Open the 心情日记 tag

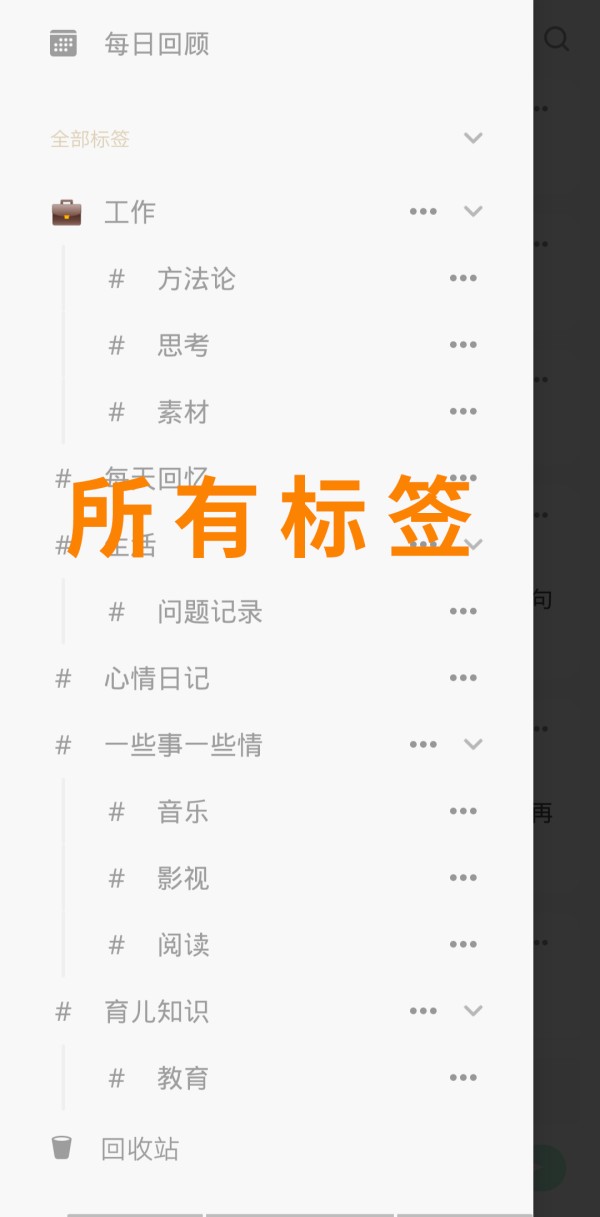[x=157, y=679]
